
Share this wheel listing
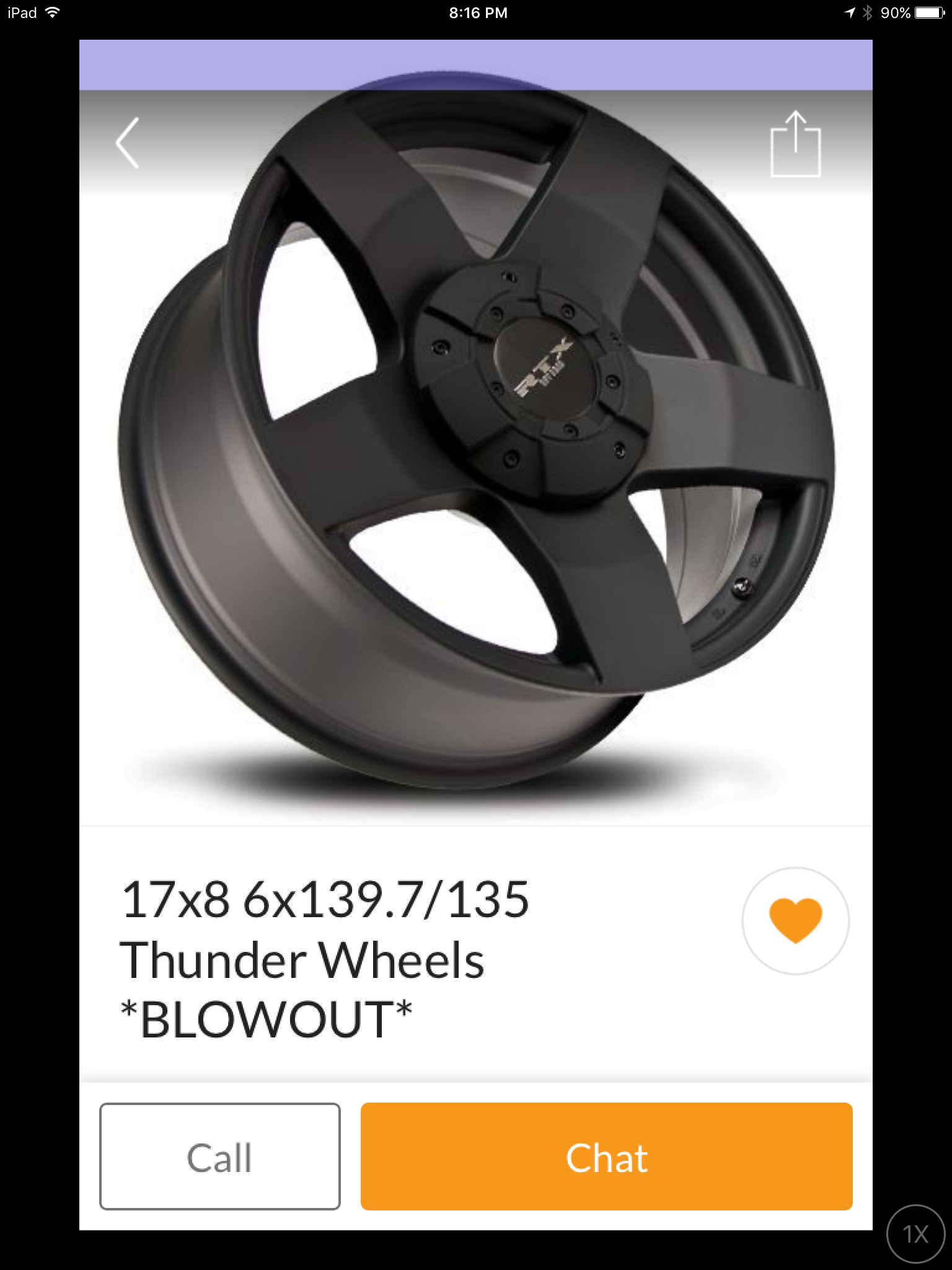click(x=795, y=144)
